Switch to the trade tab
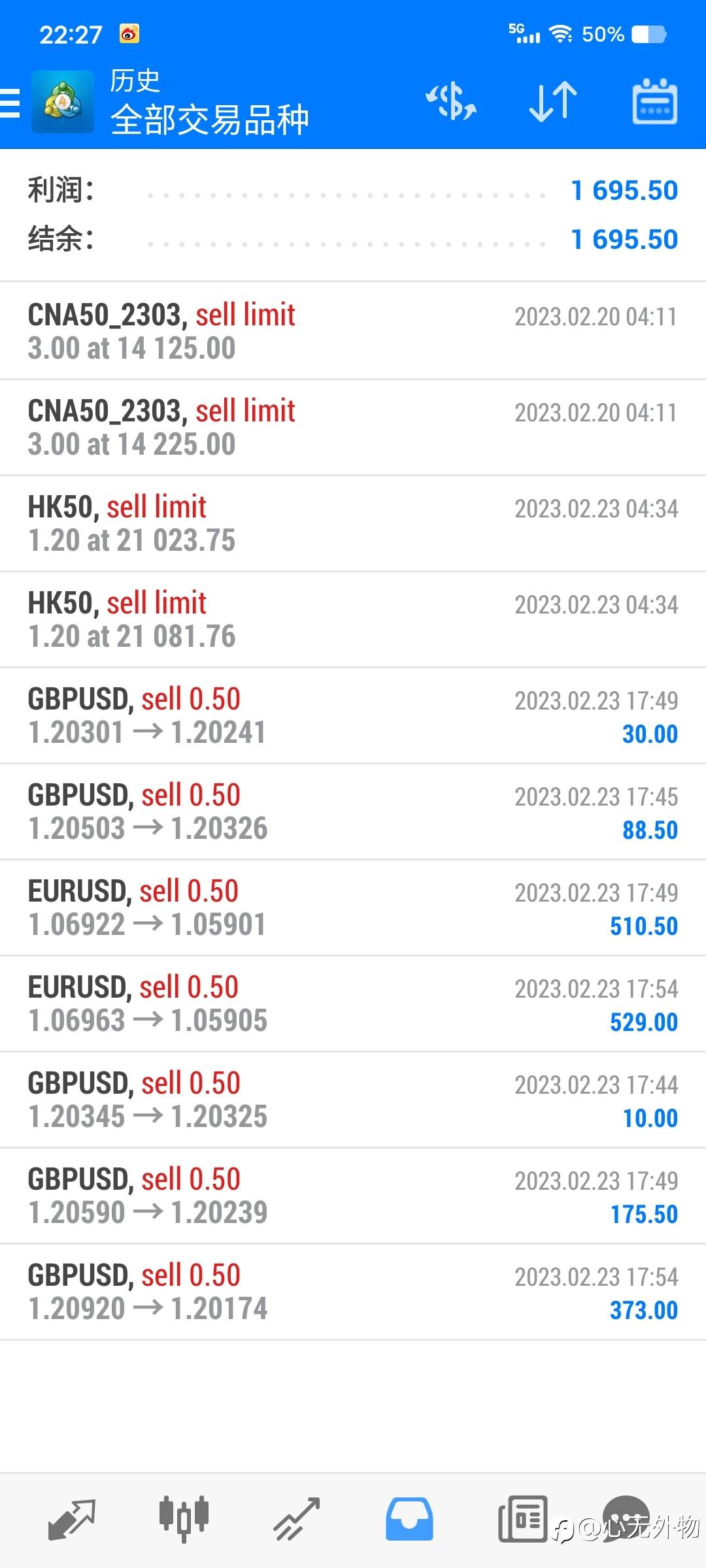This screenshot has width=706, height=1568. pyautogui.click(x=296, y=1518)
